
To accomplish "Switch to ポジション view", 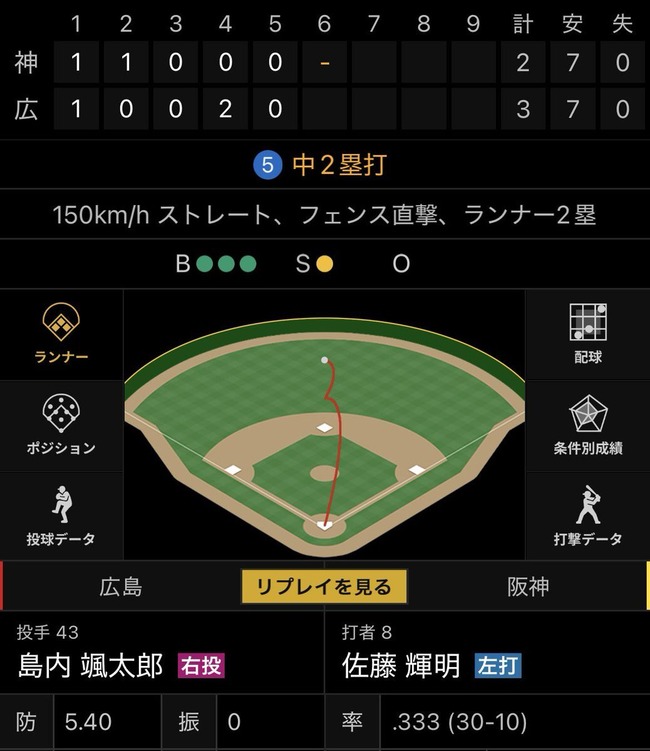I will point(61,425).
